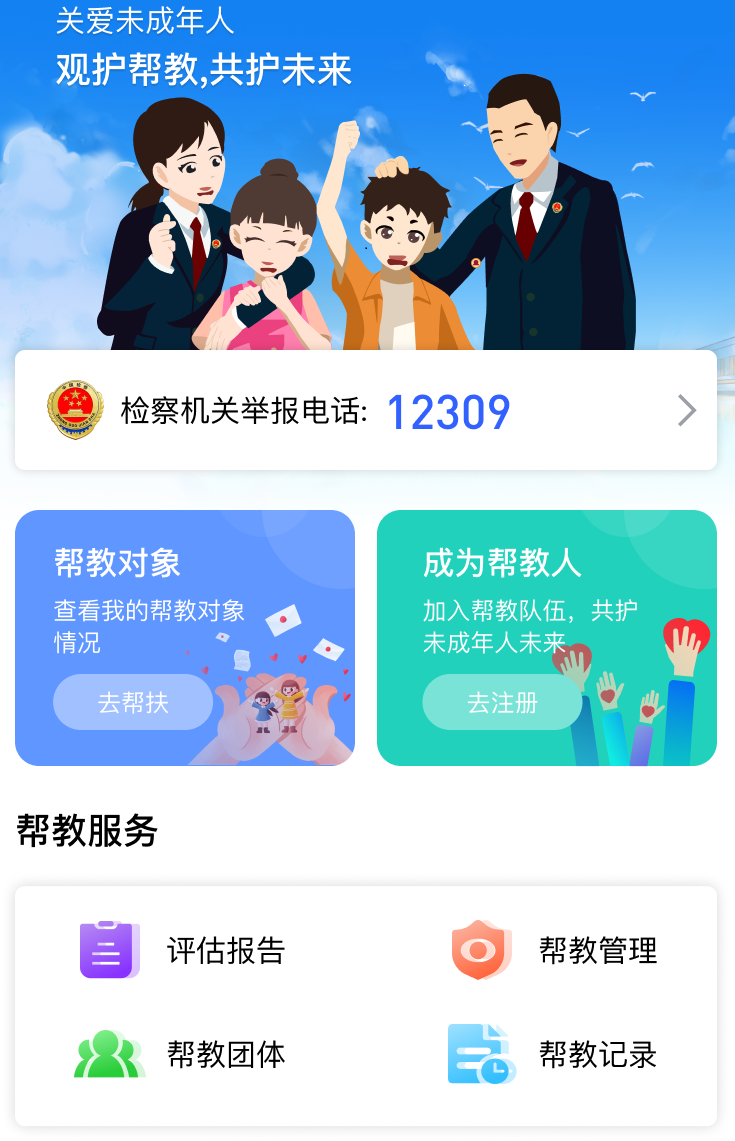Tap the 去帮扶 button
Image resolution: width=735 pixels, height=1141 pixels.
(133, 702)
